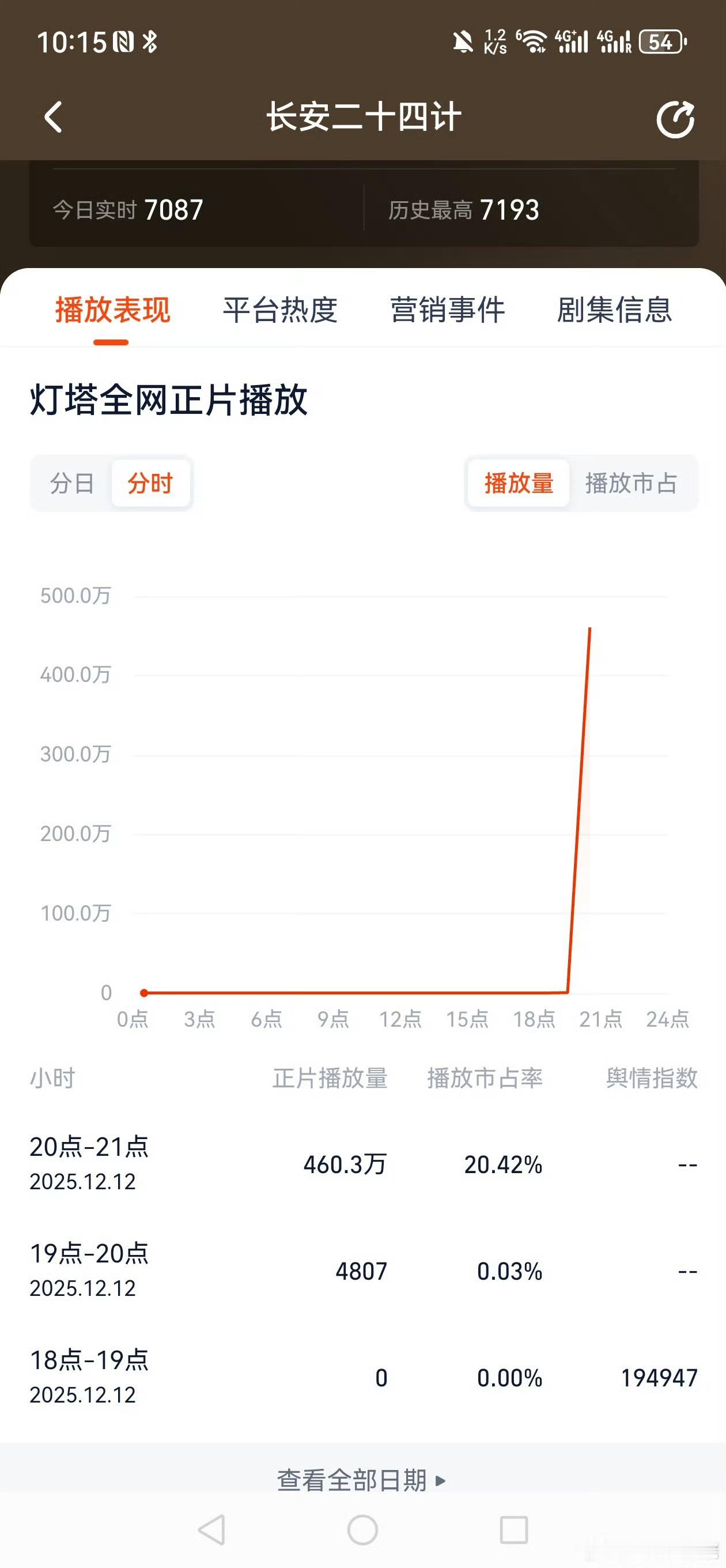Tap 营销事件 to view marketing events
This screenshot has width=726, height=1568.
click(x=448, y=311)
